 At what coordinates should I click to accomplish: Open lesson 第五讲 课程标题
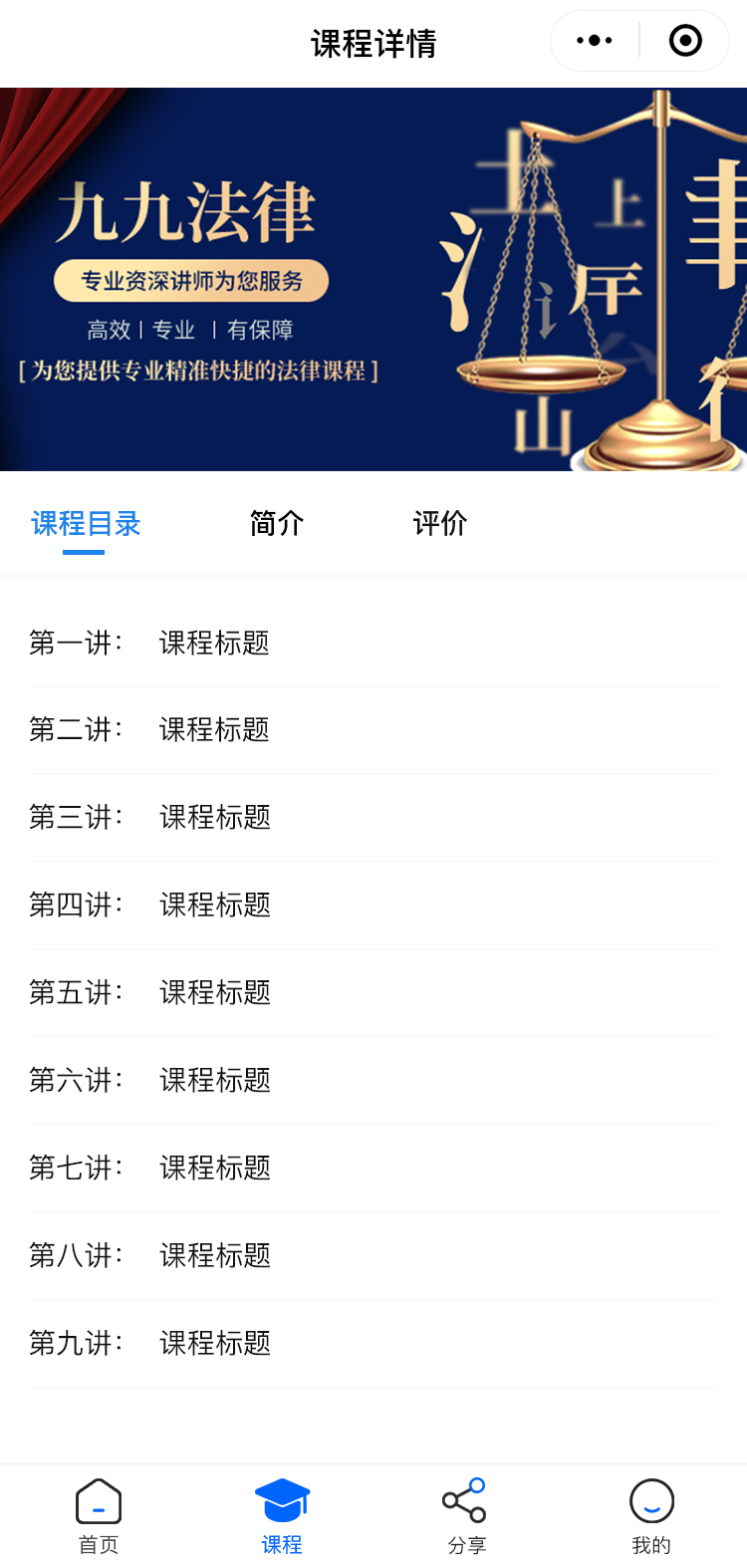tap(214, 993)
